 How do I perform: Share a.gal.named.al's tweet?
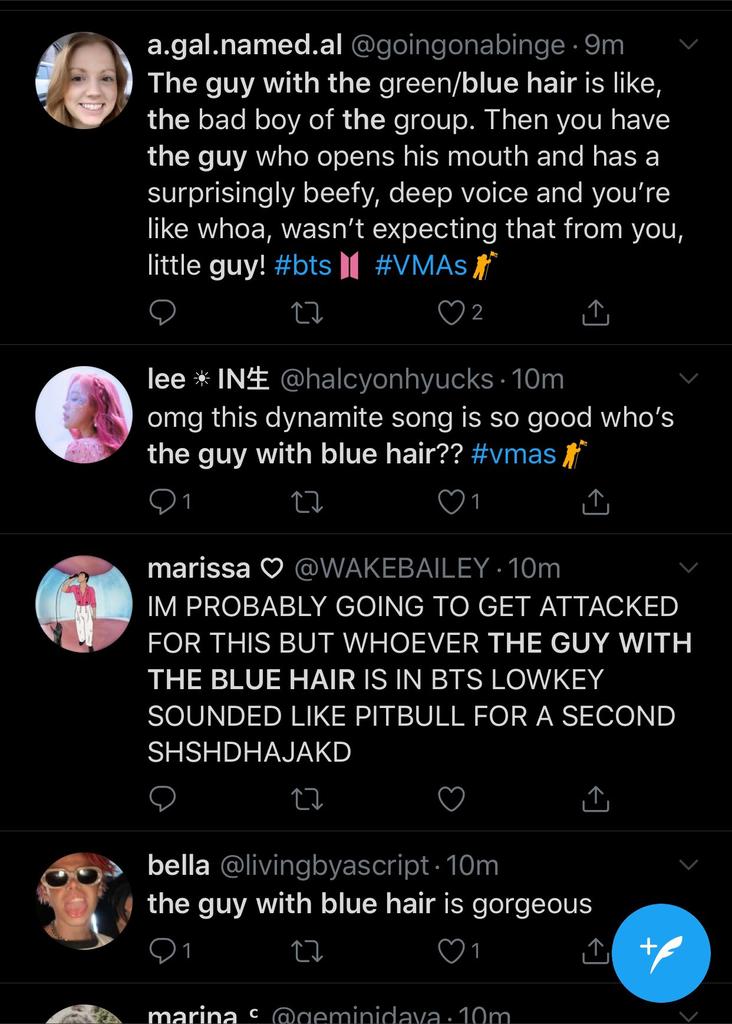[595, 313]
